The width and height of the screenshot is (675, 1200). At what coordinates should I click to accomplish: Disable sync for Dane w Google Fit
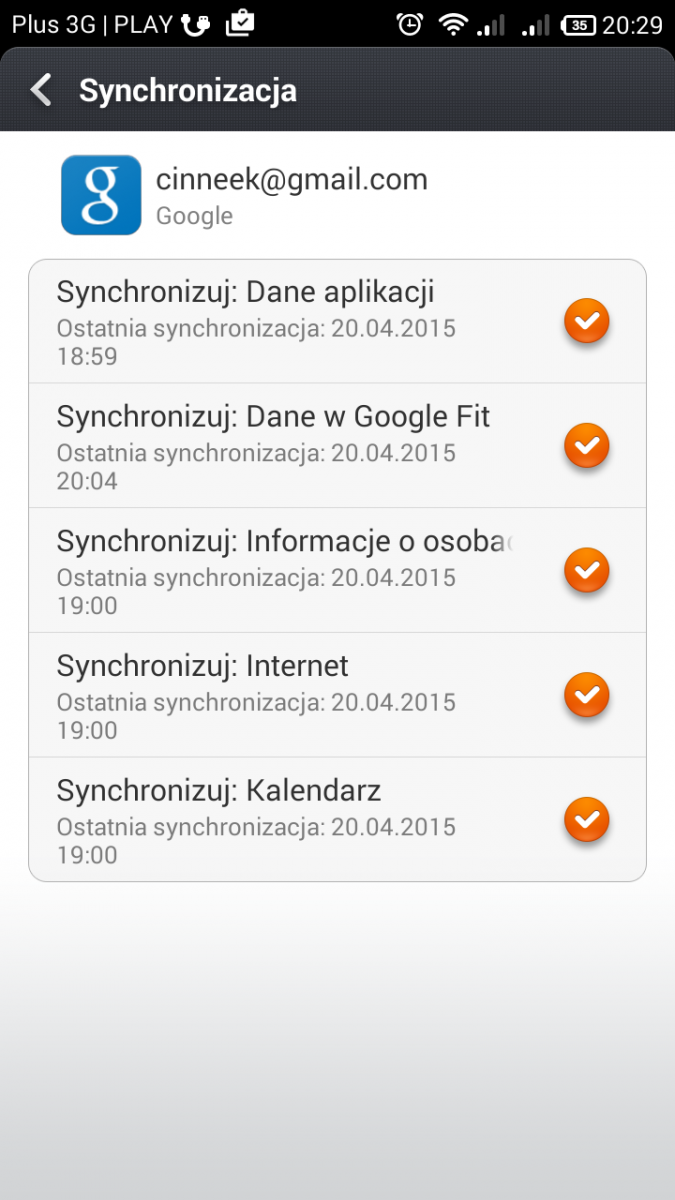(x=587, y=446)
